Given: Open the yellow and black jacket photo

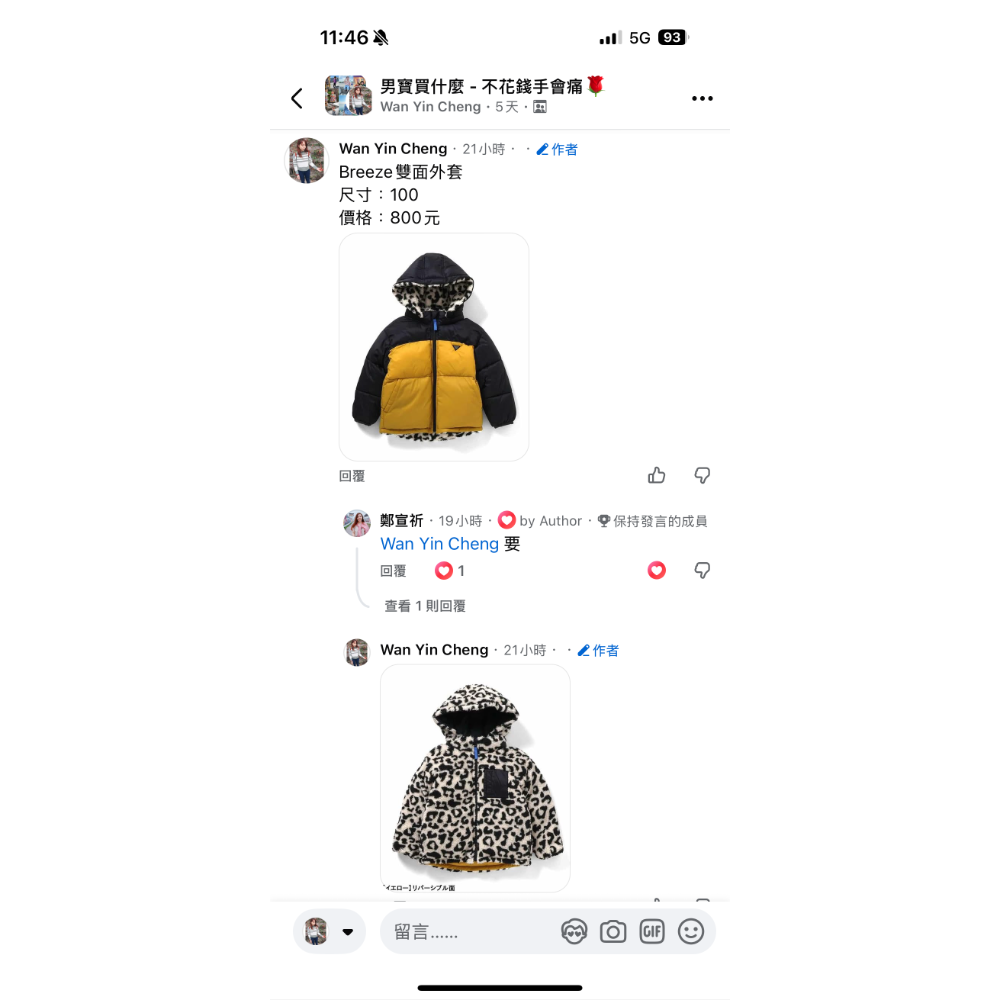Looking at the screenshot, I should click(x=433, y=346).
